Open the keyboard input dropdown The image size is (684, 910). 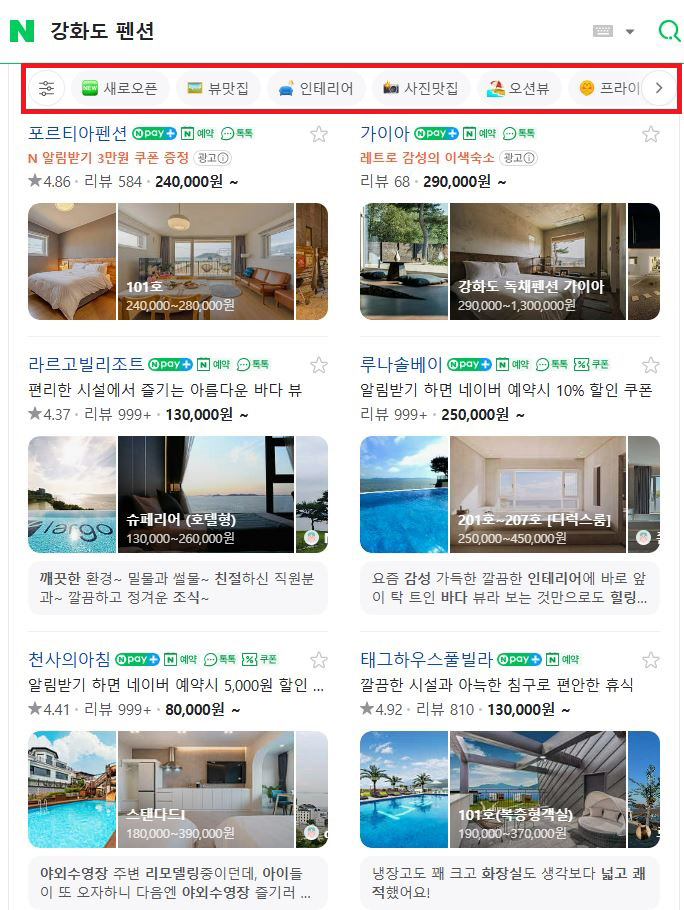[613, 31]
